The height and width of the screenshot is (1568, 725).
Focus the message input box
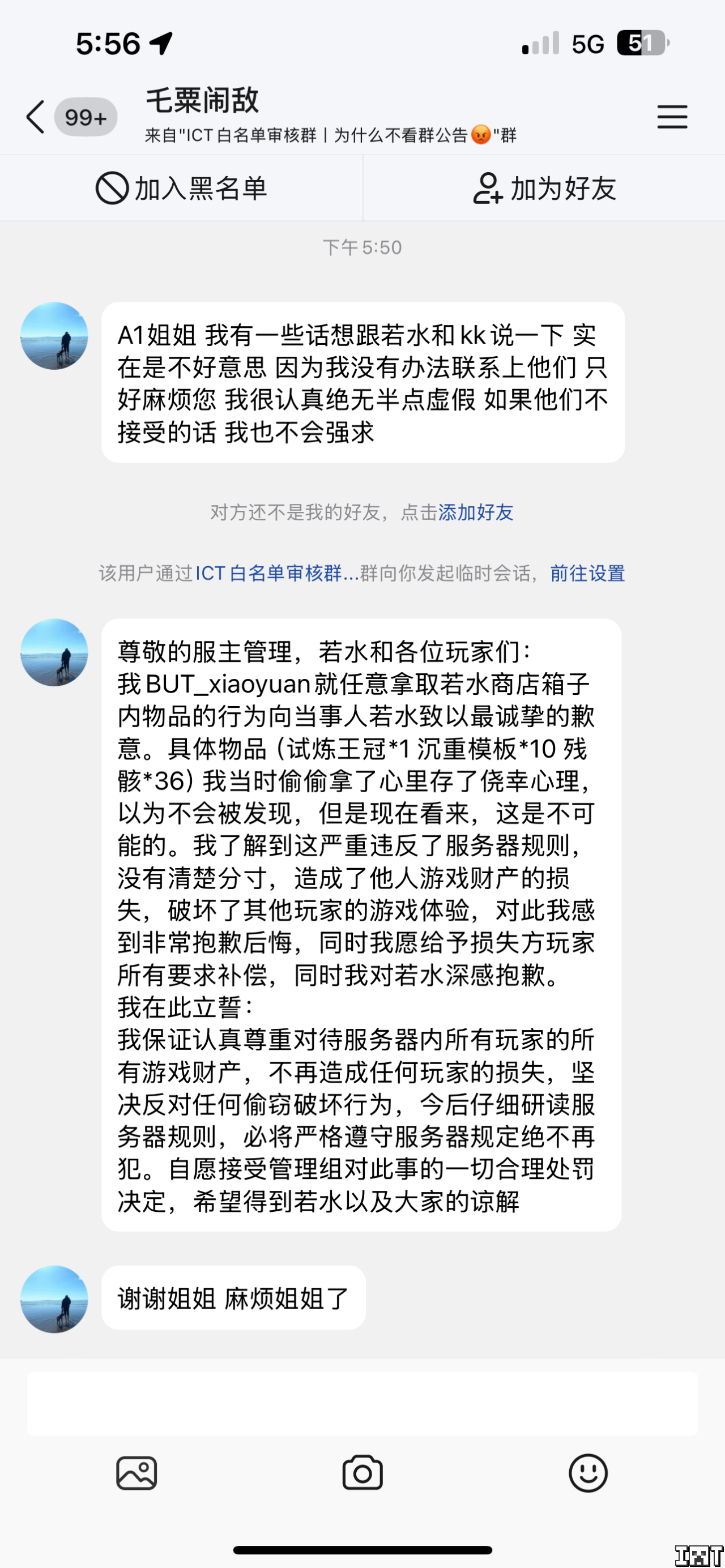362,1403
